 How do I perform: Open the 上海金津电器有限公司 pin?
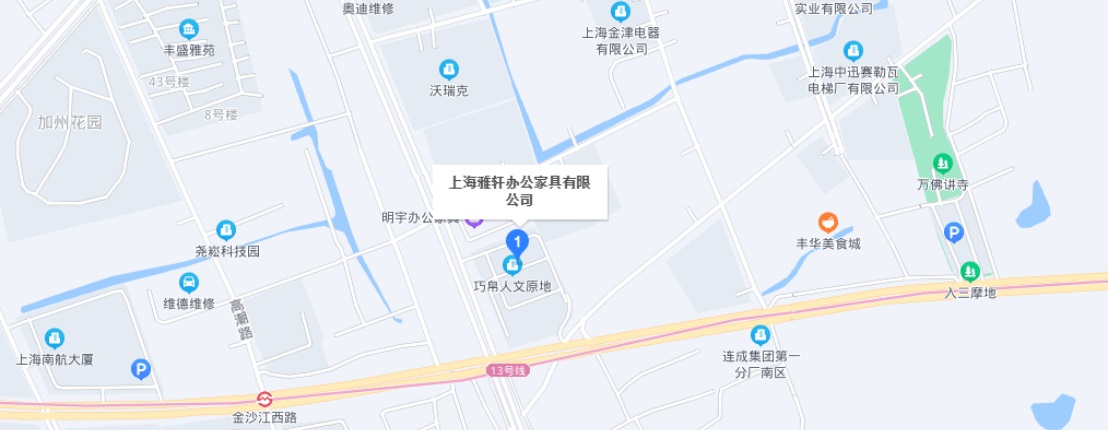pyautogui.click(x=621, y=11)
